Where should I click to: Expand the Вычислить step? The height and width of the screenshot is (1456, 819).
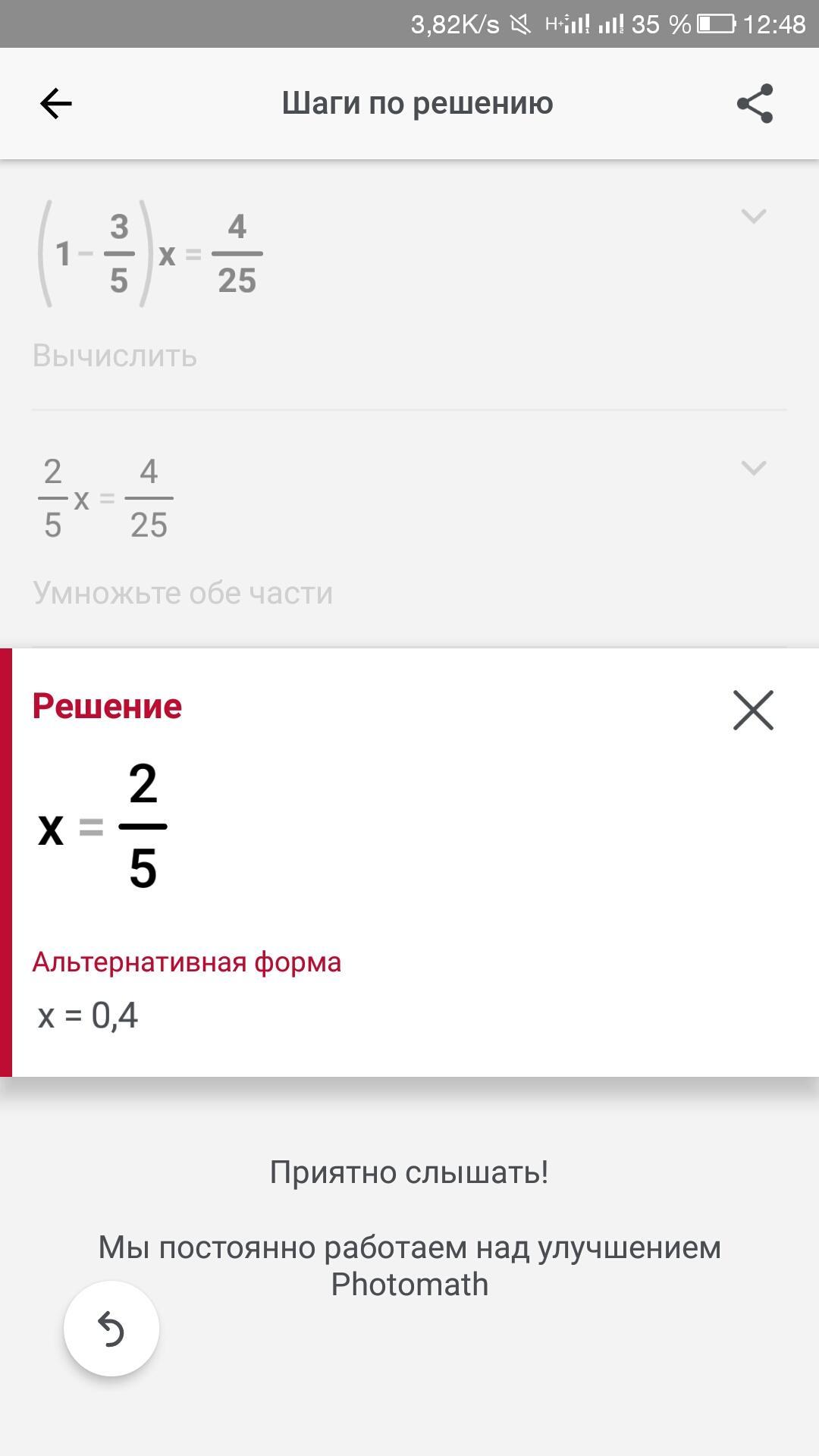pos(753,216)
